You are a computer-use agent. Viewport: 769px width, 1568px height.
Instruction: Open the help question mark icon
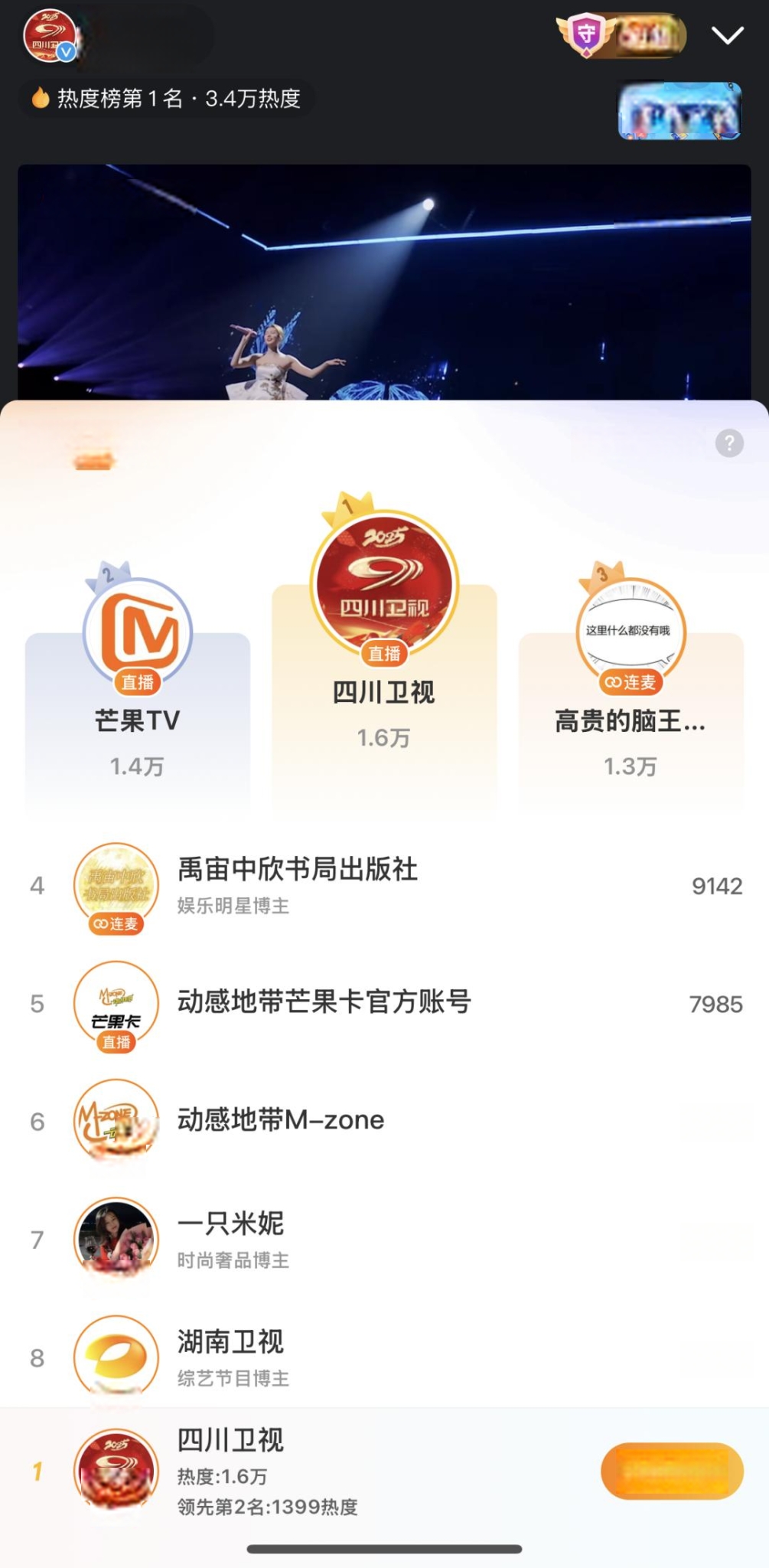click(728, 443)
